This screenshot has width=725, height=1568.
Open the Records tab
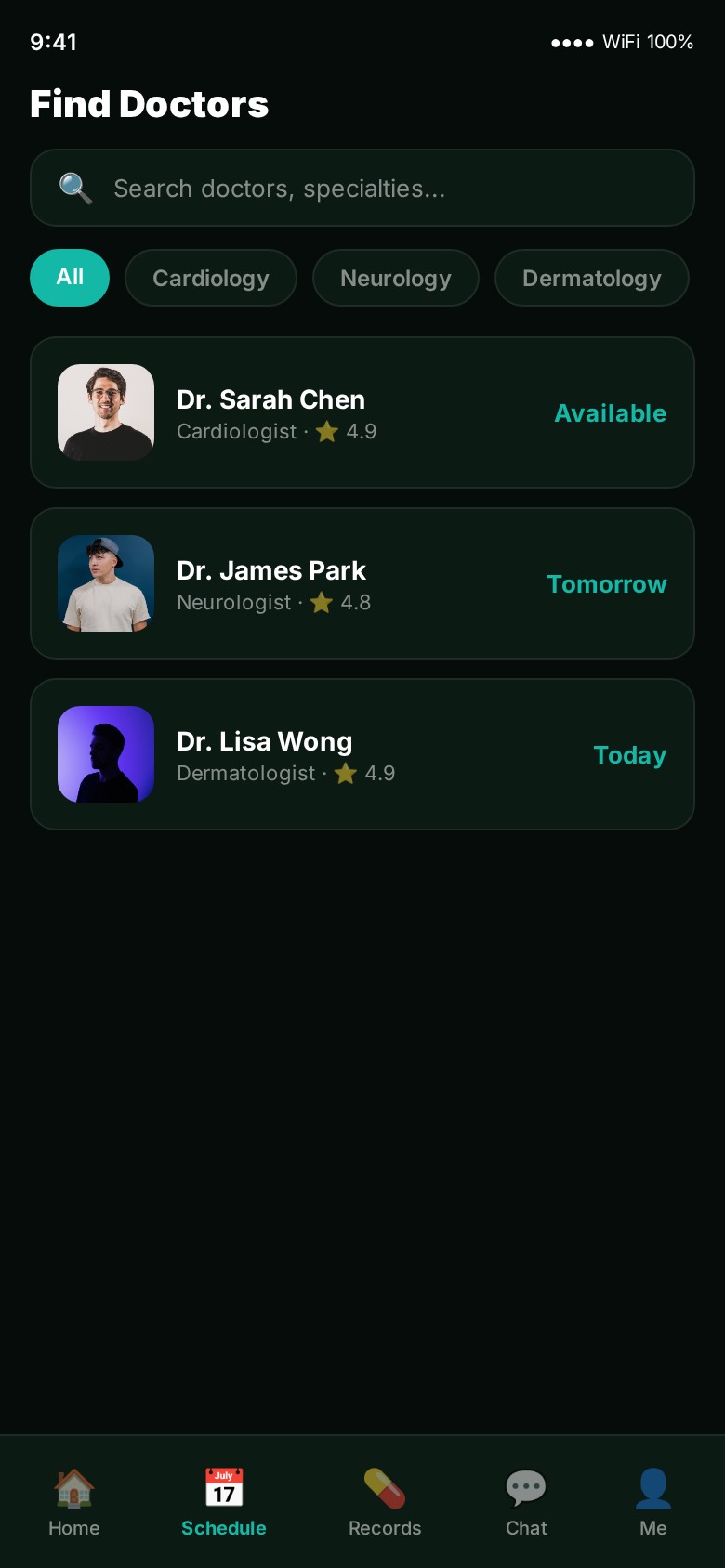click(x=385, y=1502)
